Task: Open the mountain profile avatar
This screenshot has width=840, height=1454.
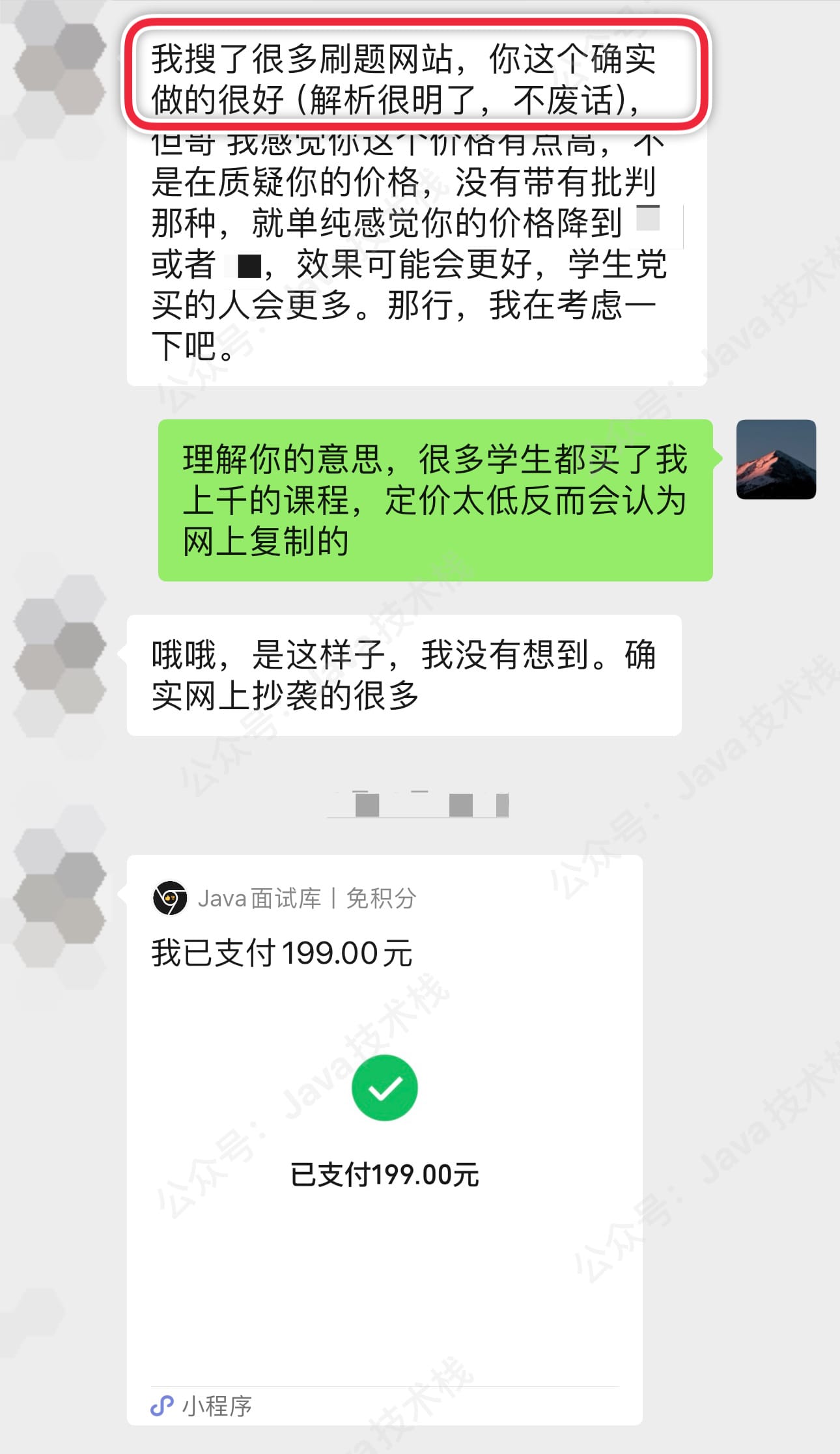Action: pyautogui.click(x=776, y=460)
